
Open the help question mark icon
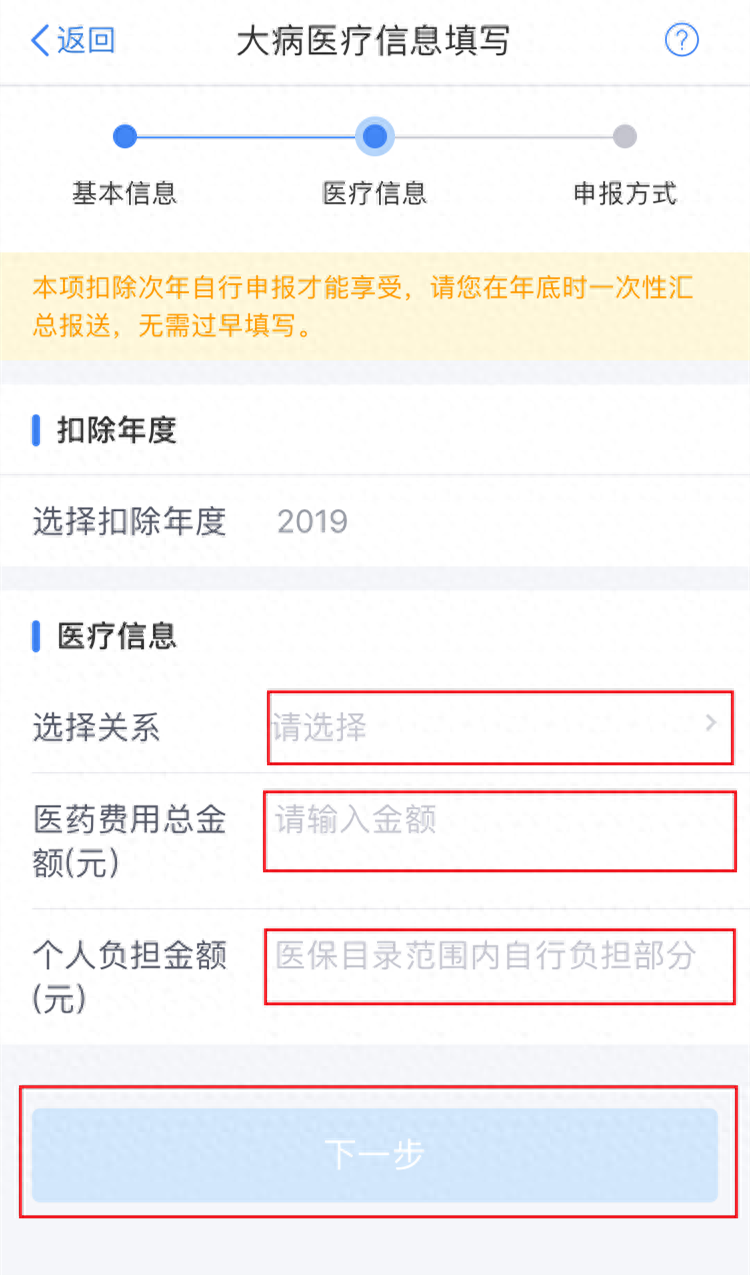tap(681, 41)
